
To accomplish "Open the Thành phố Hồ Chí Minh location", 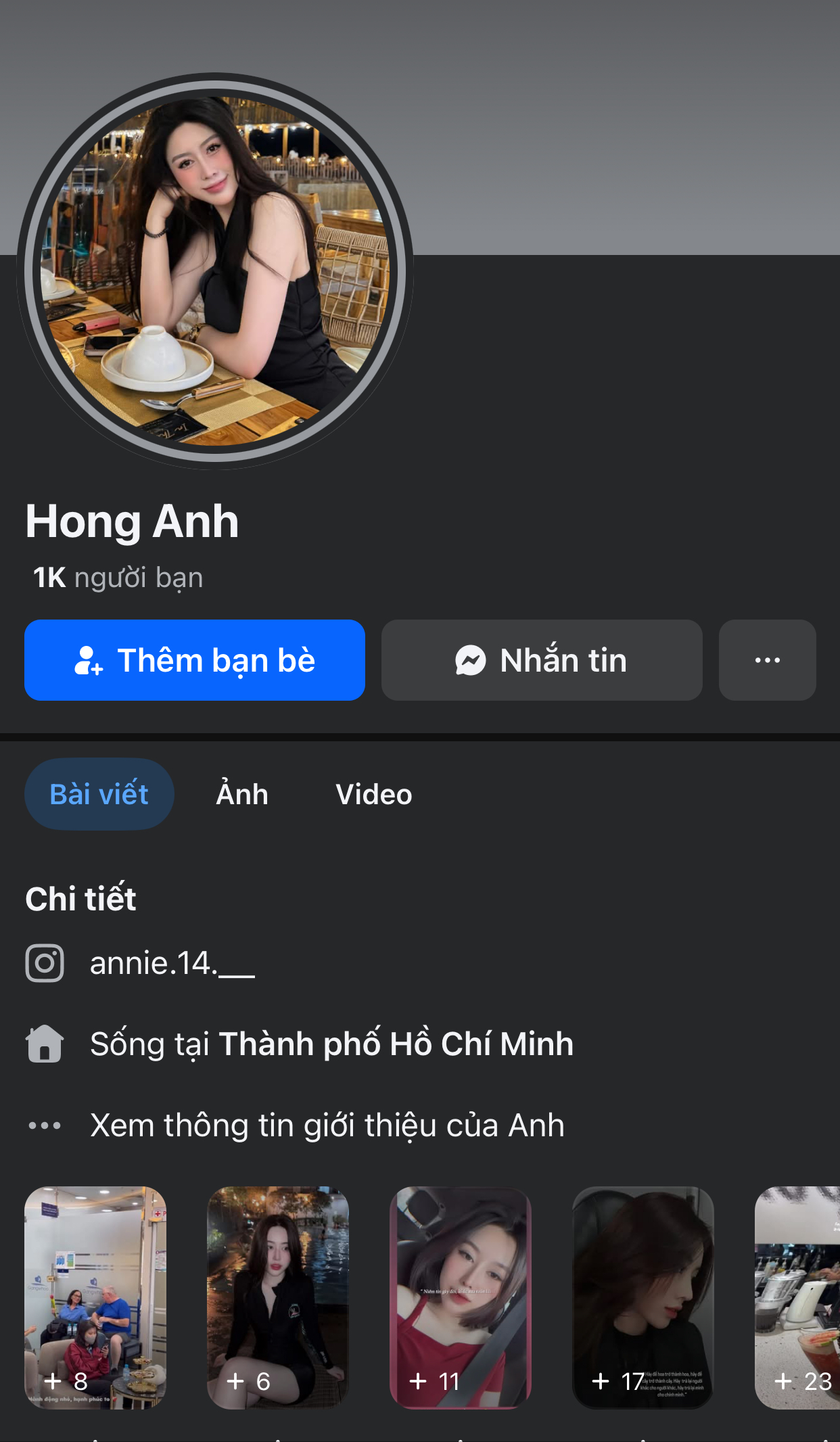I will coord(396,1044).
